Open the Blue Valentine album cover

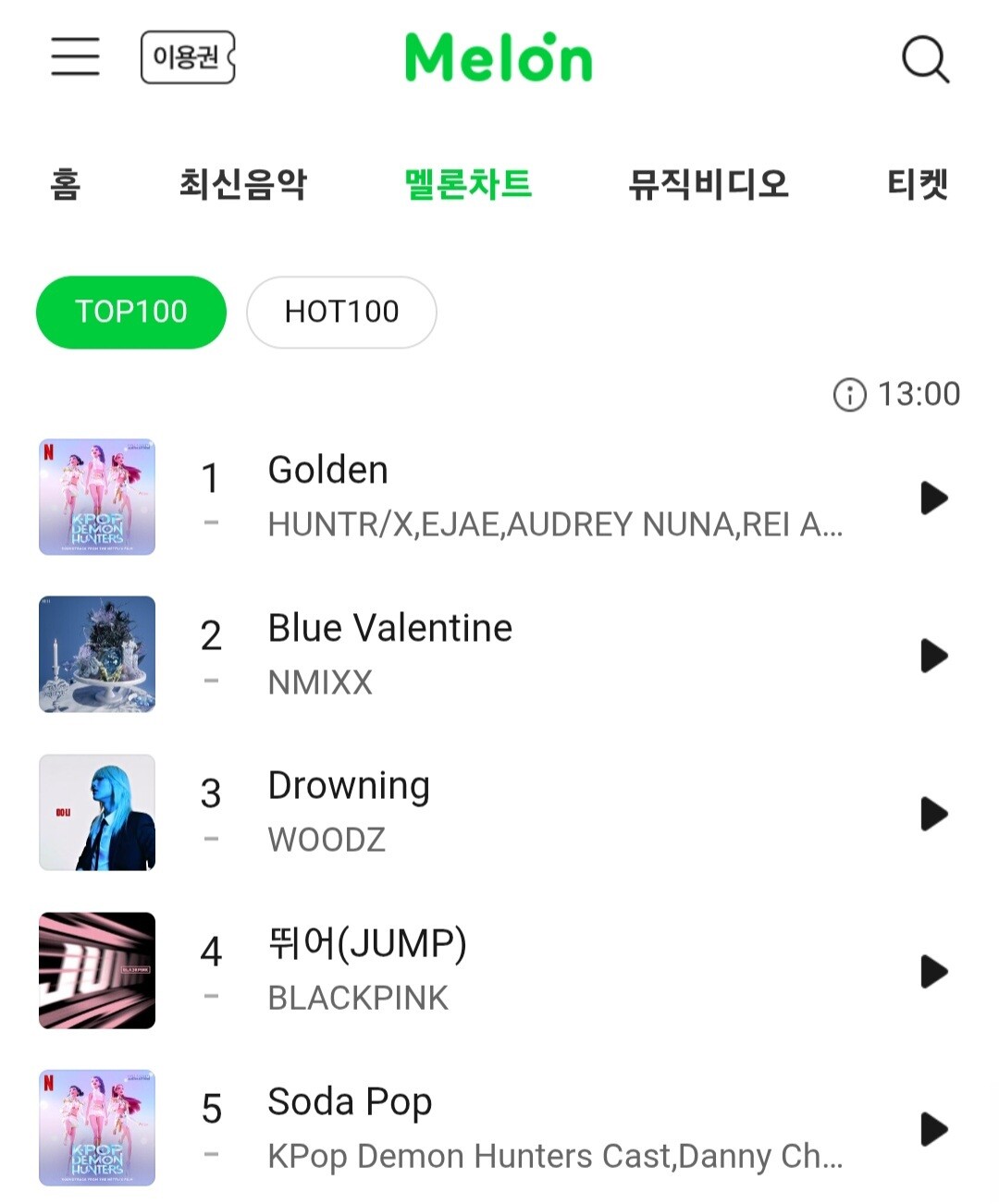(x=97, y=655)
